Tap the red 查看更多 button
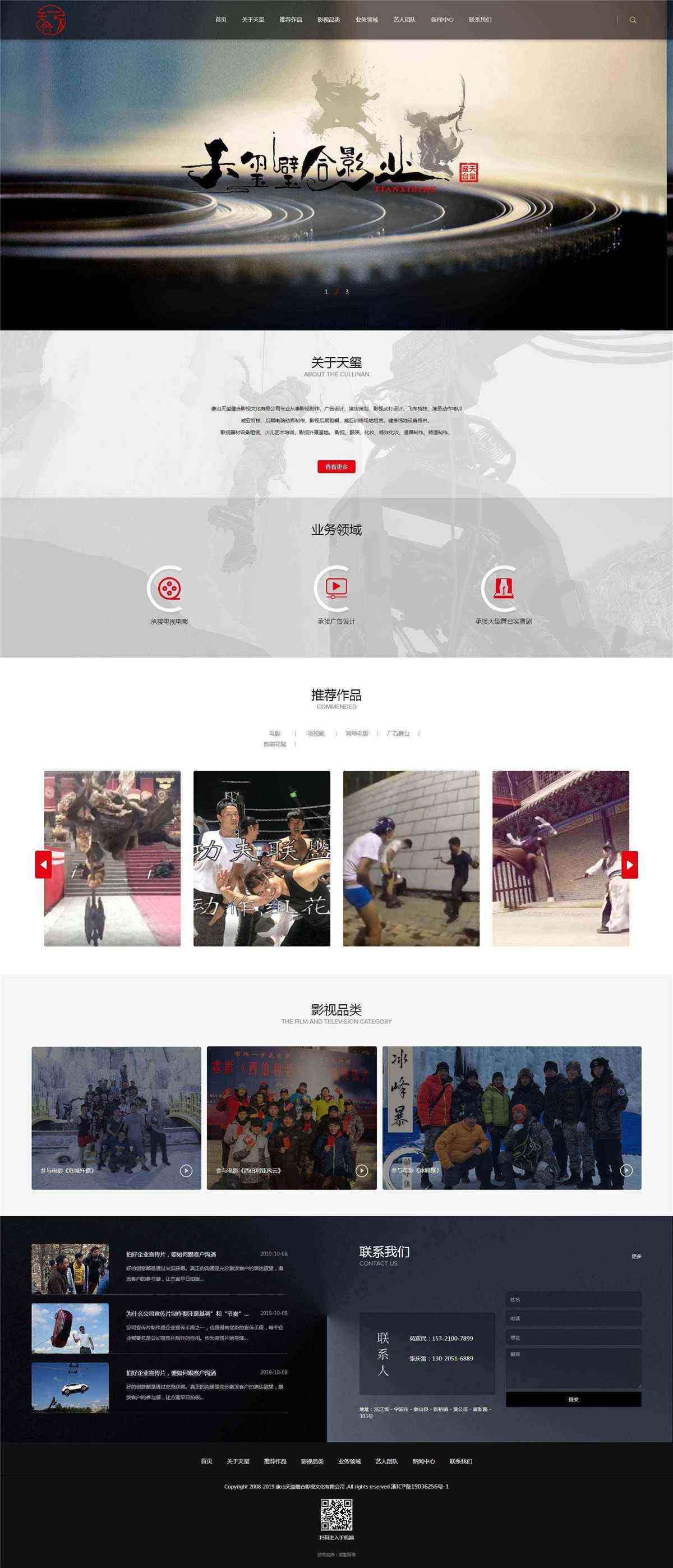The width and height of the screenshot is (673, 1568). click(x=336, y=467)
